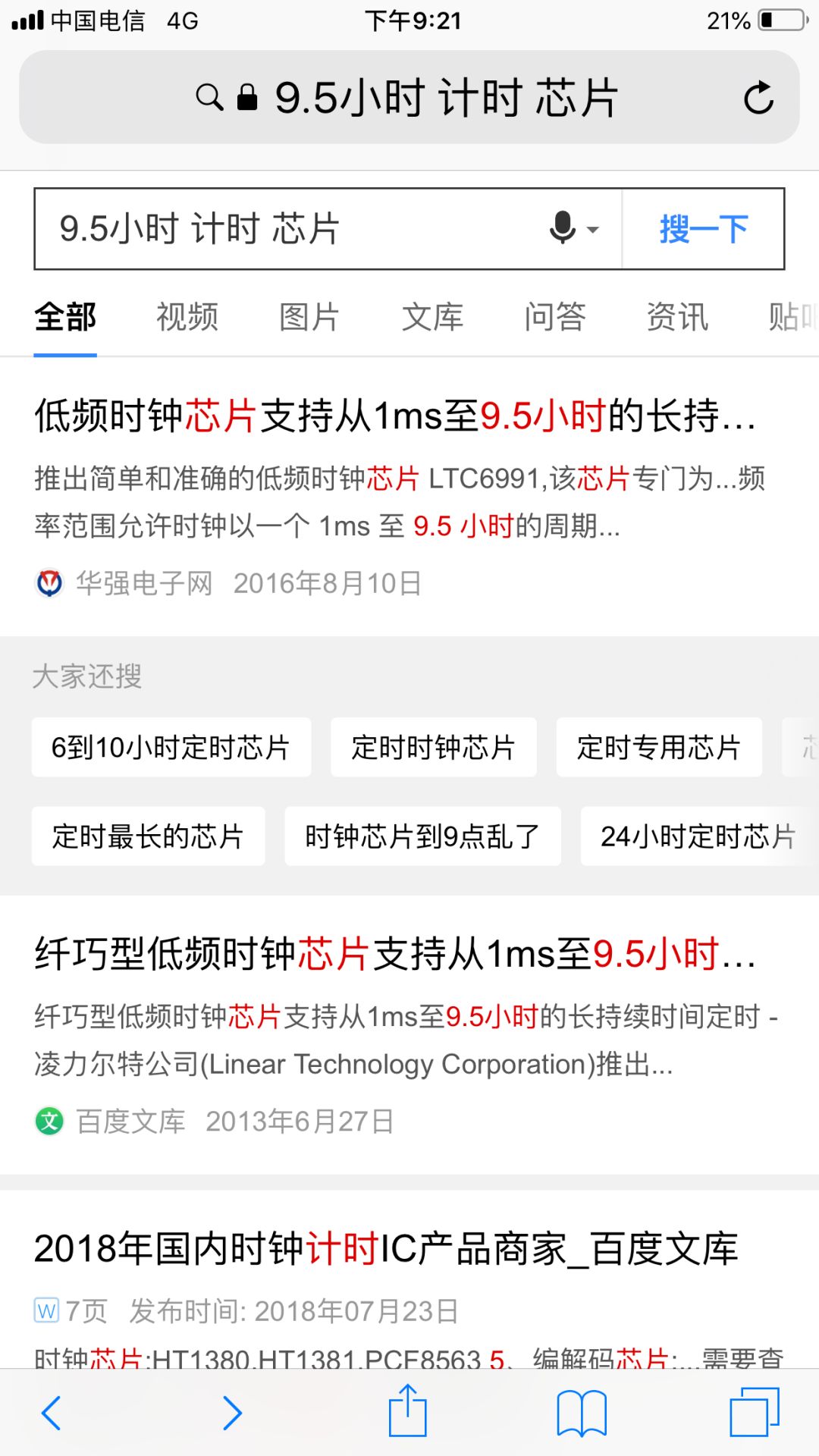
Task: Switch to the 图片 tab
Action: click(309, 317)
